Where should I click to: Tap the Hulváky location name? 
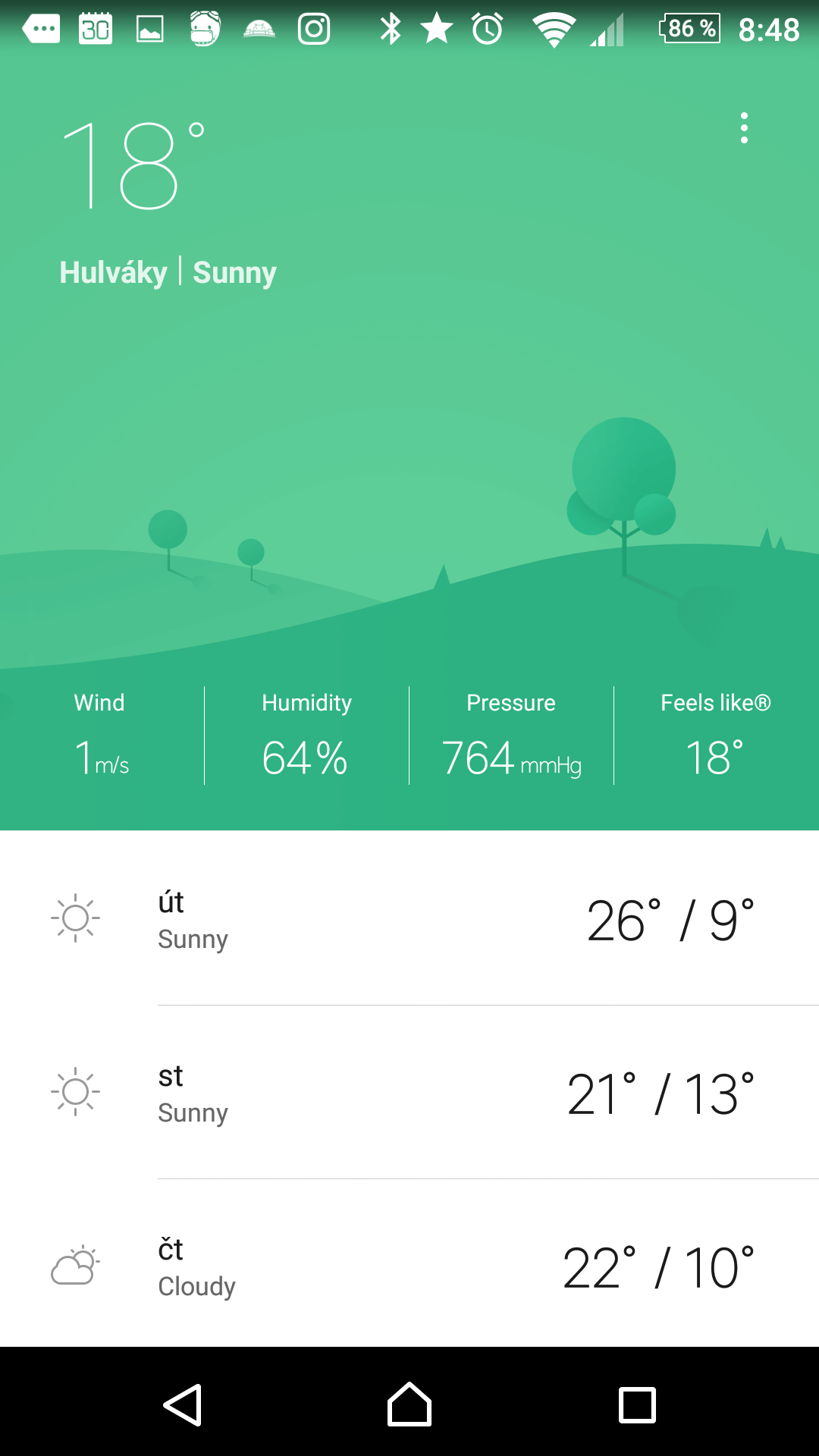[x=113, y=273]
